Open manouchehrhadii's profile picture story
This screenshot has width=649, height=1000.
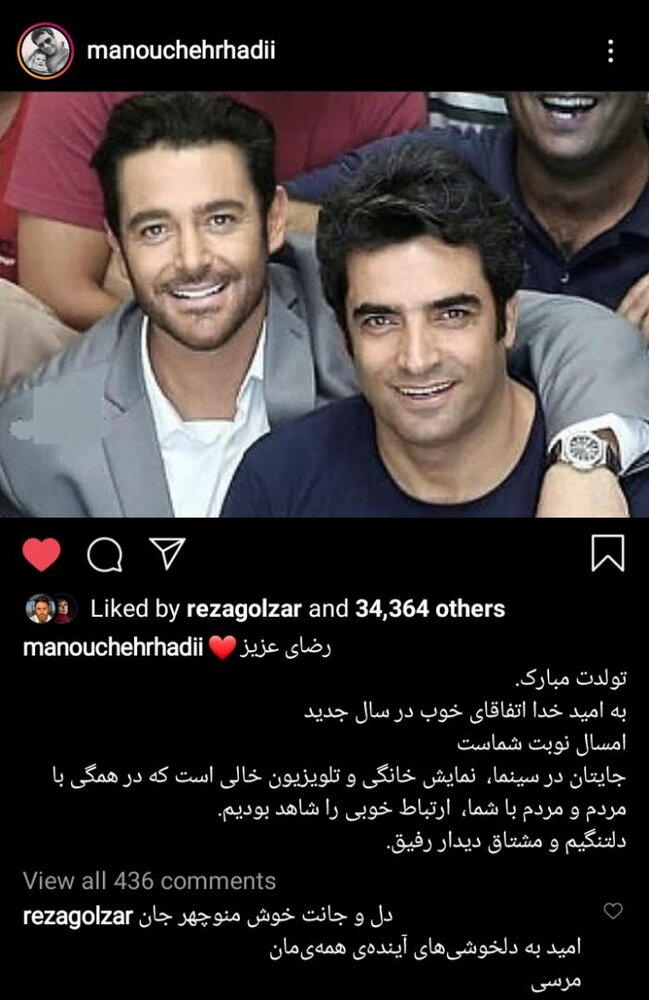point(44,51)
